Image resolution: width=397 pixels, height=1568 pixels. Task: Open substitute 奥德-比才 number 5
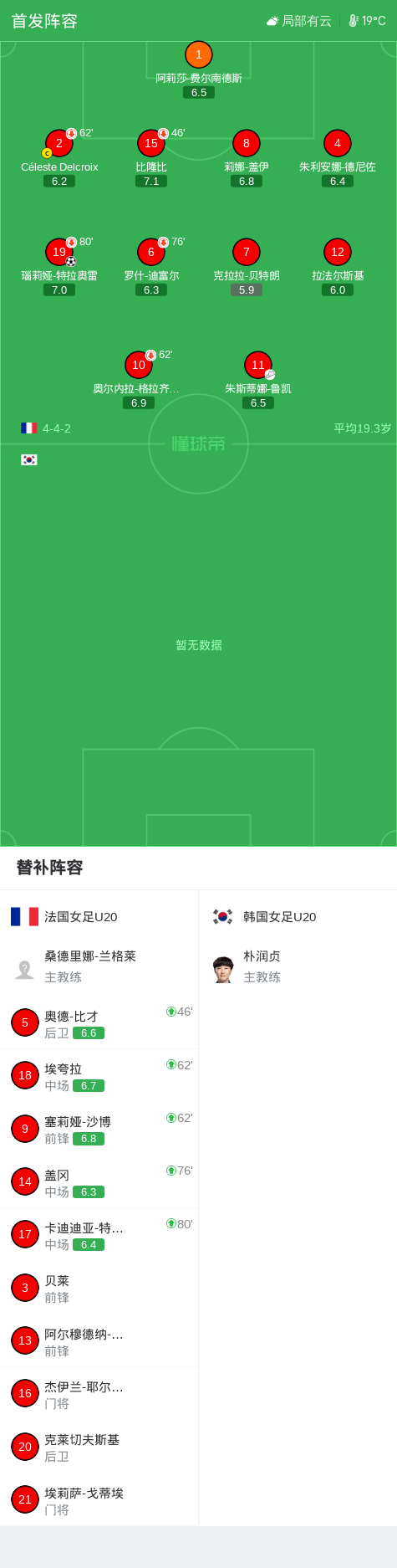[x=99, y=1022]
